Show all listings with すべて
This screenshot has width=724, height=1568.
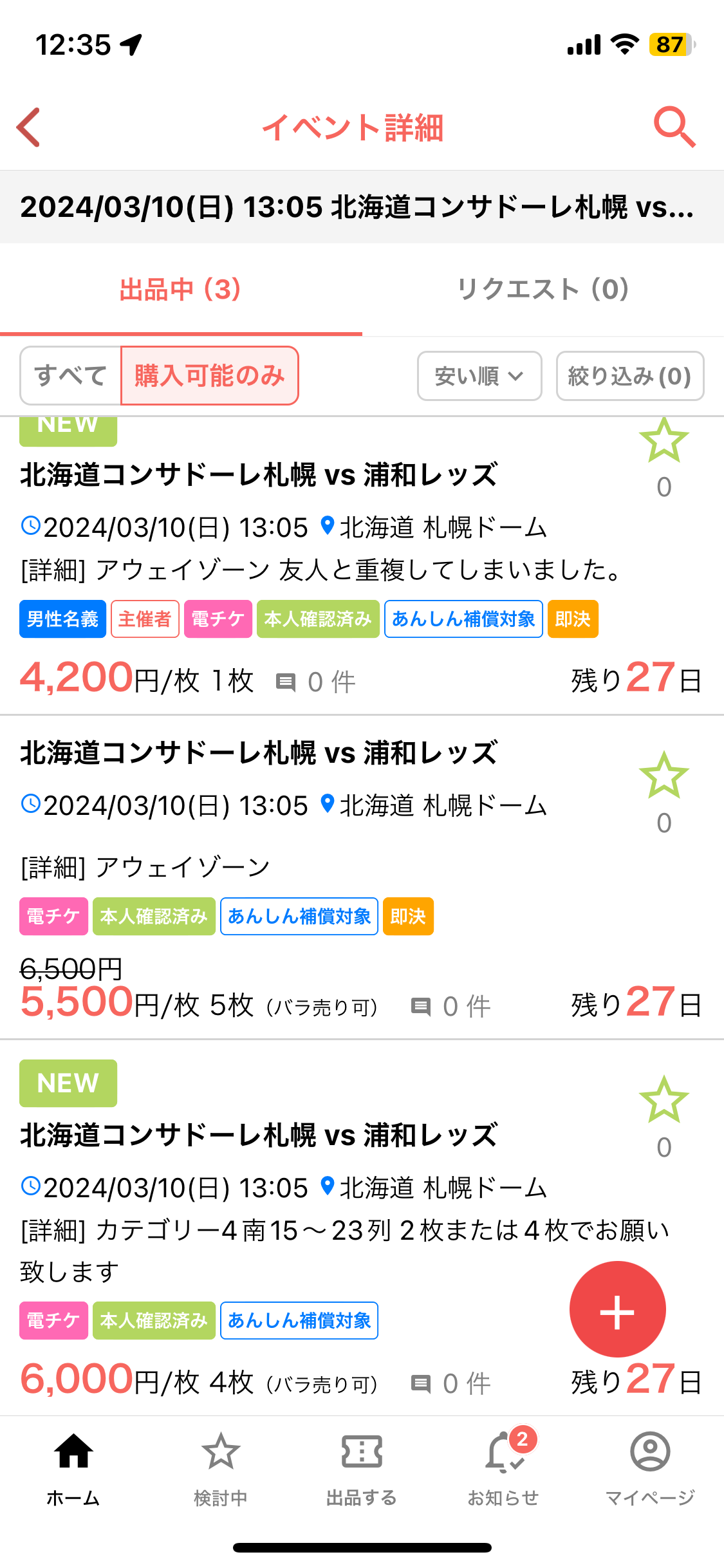71,376
